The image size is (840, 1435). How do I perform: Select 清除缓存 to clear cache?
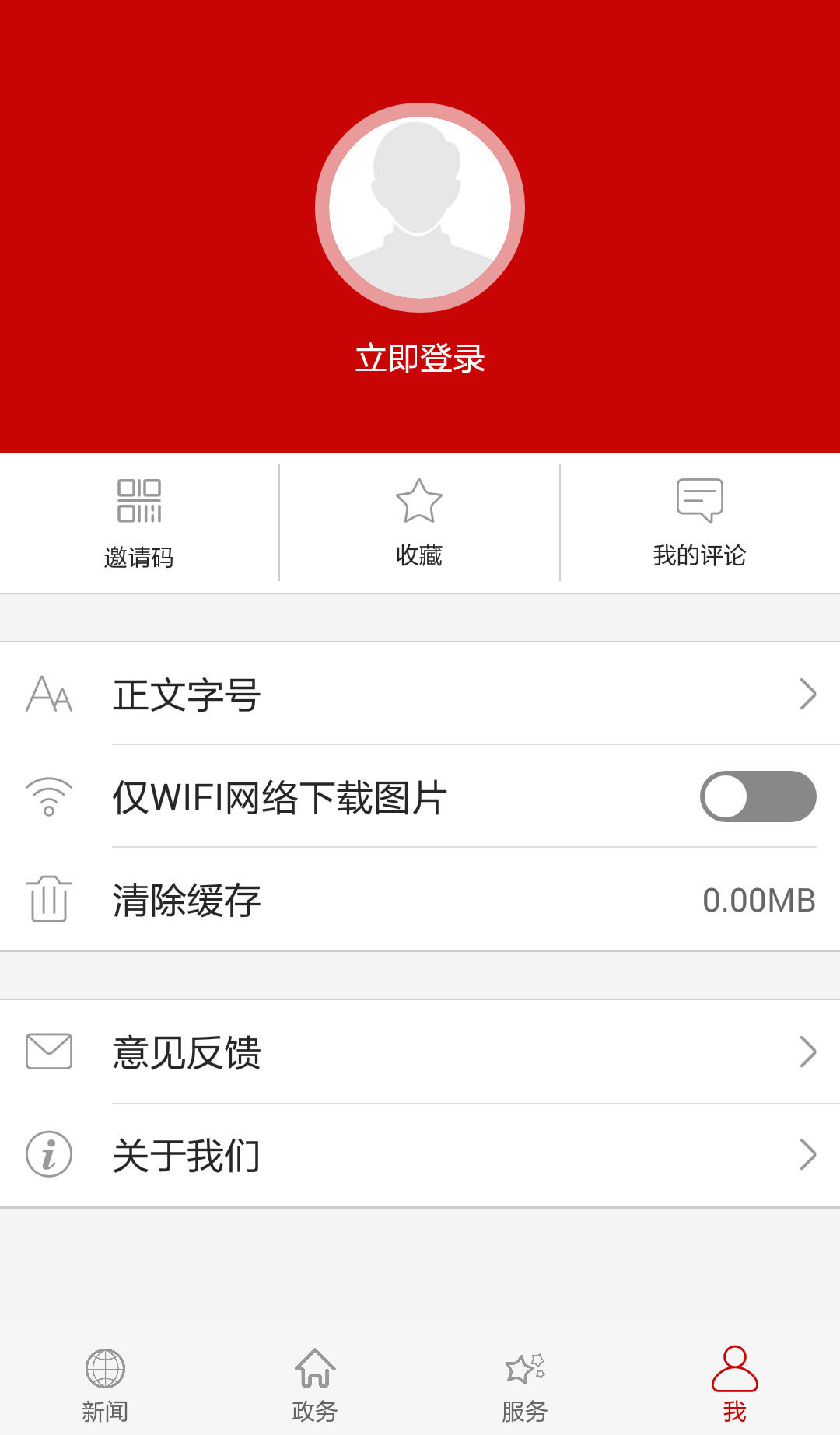tap(420, 900)
